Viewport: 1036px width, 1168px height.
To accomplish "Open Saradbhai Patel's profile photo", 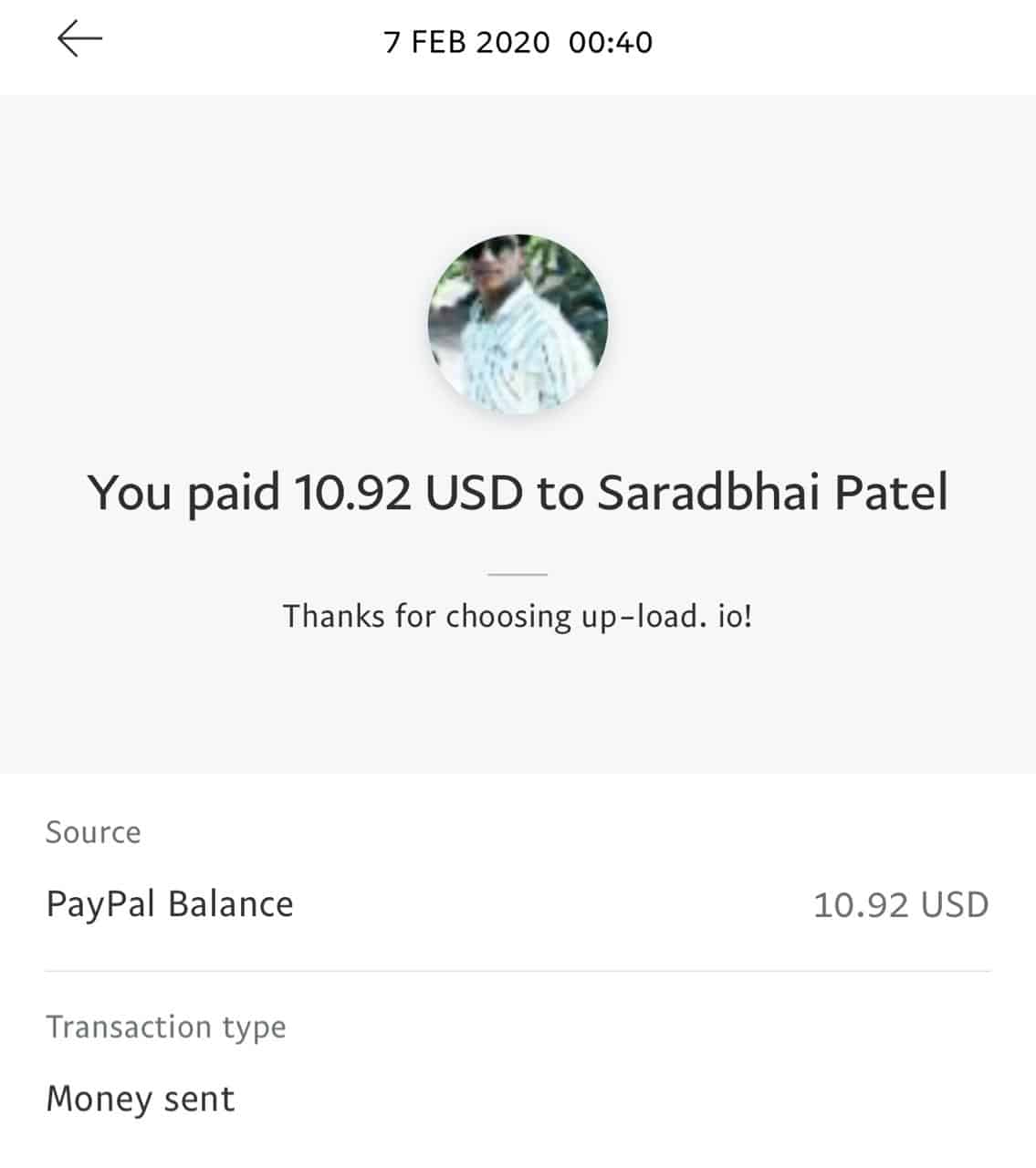I will point(518,324).
